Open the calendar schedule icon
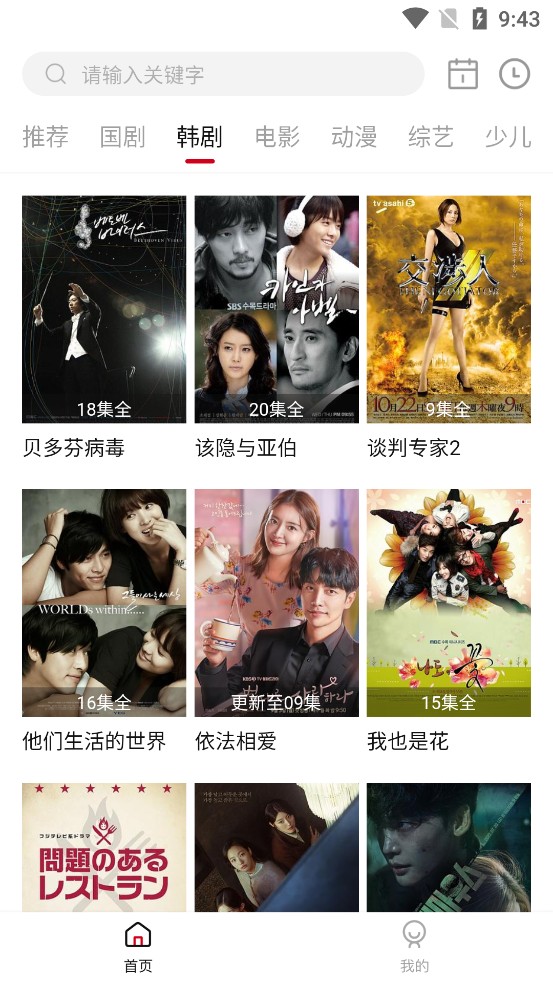The image size is (553, 983). click(463, 74)
